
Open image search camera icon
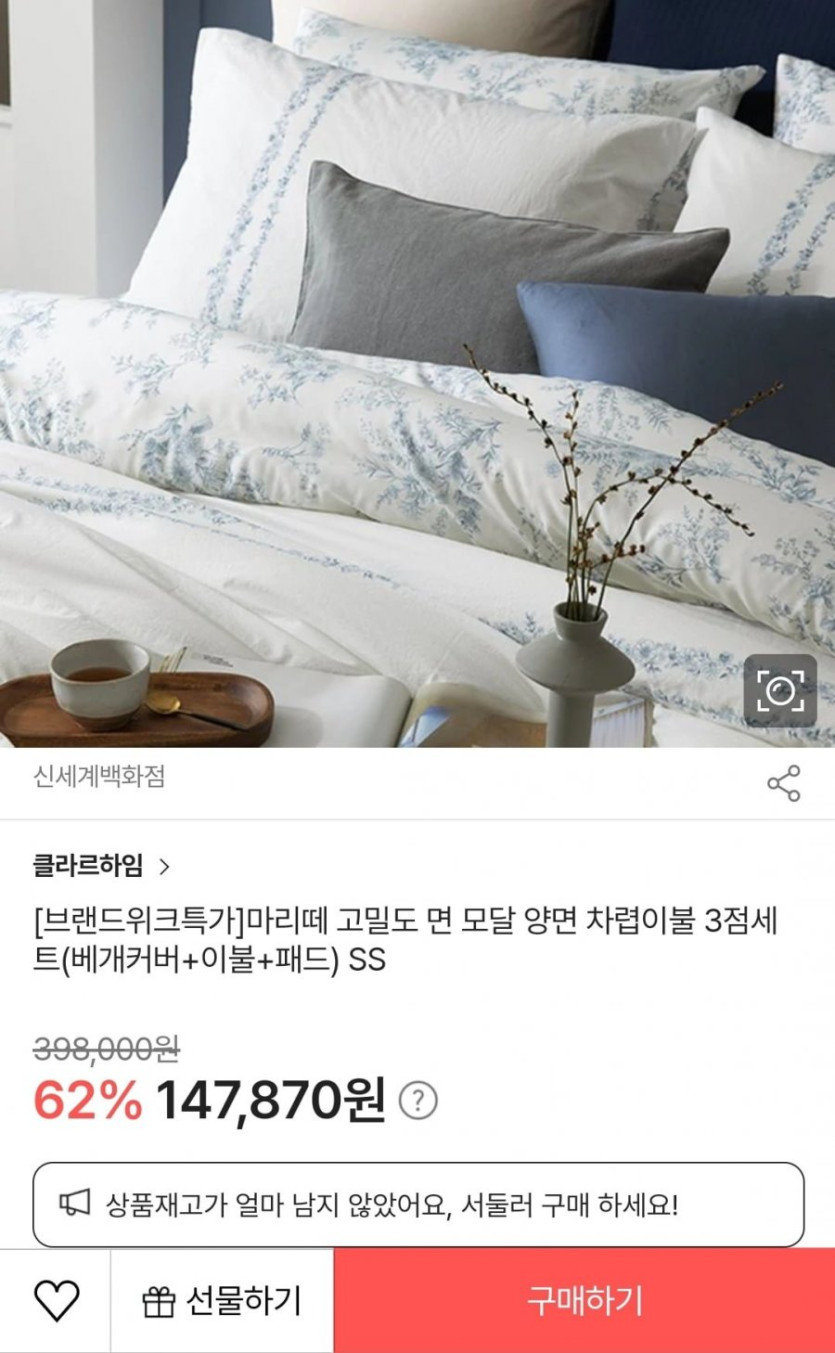pyautogui.click(x=780, y=691)
